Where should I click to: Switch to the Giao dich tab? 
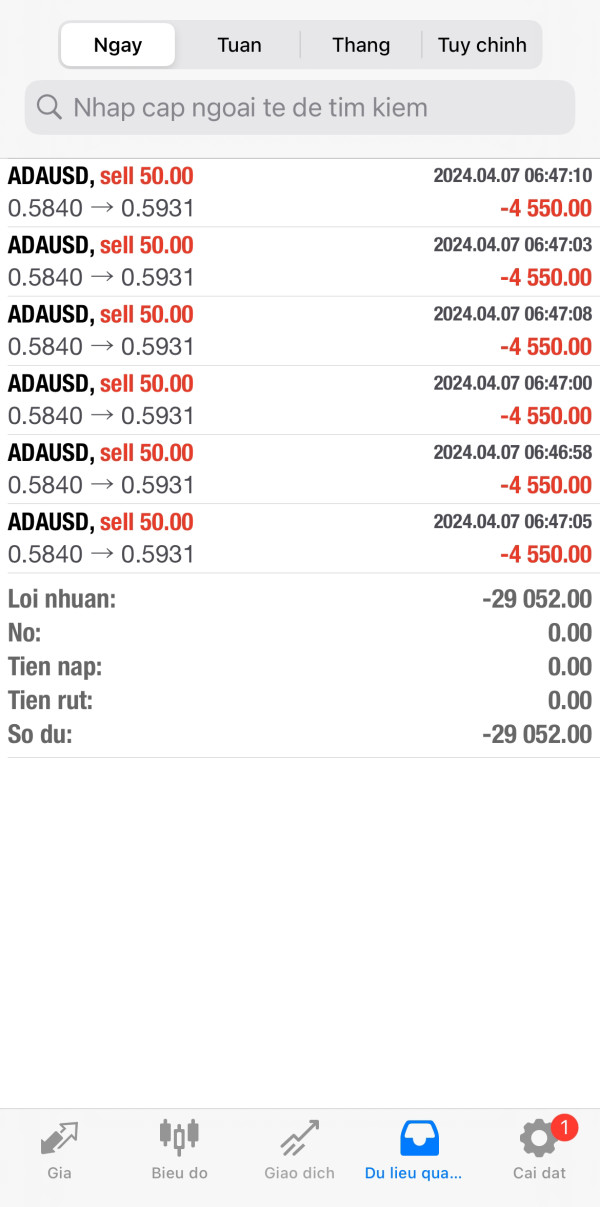[299, 1150]
